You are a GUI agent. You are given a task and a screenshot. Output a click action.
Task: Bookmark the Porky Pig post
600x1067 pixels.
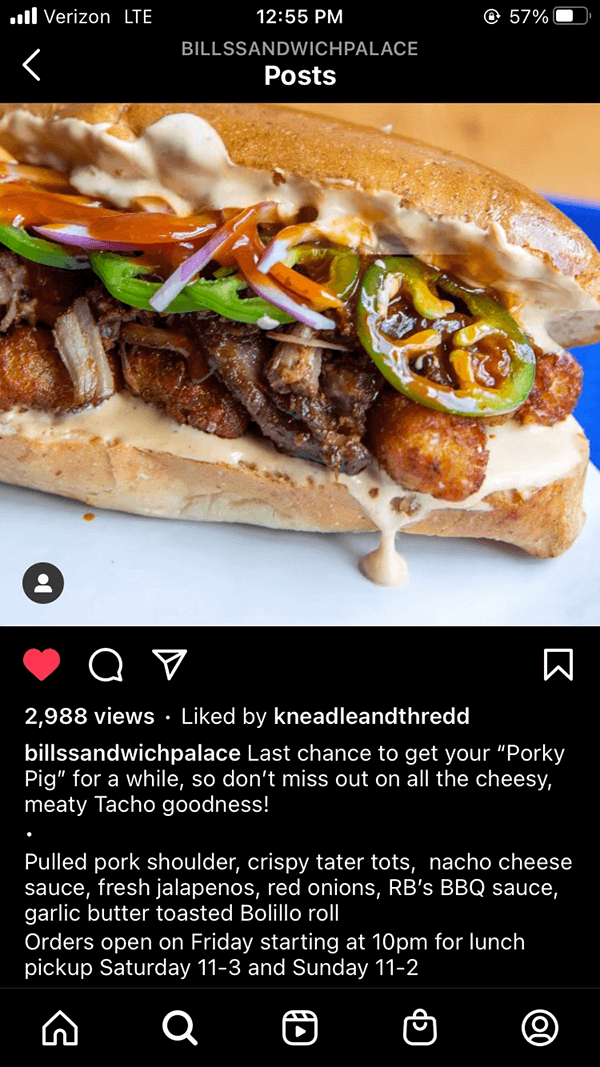click(558, 665)
